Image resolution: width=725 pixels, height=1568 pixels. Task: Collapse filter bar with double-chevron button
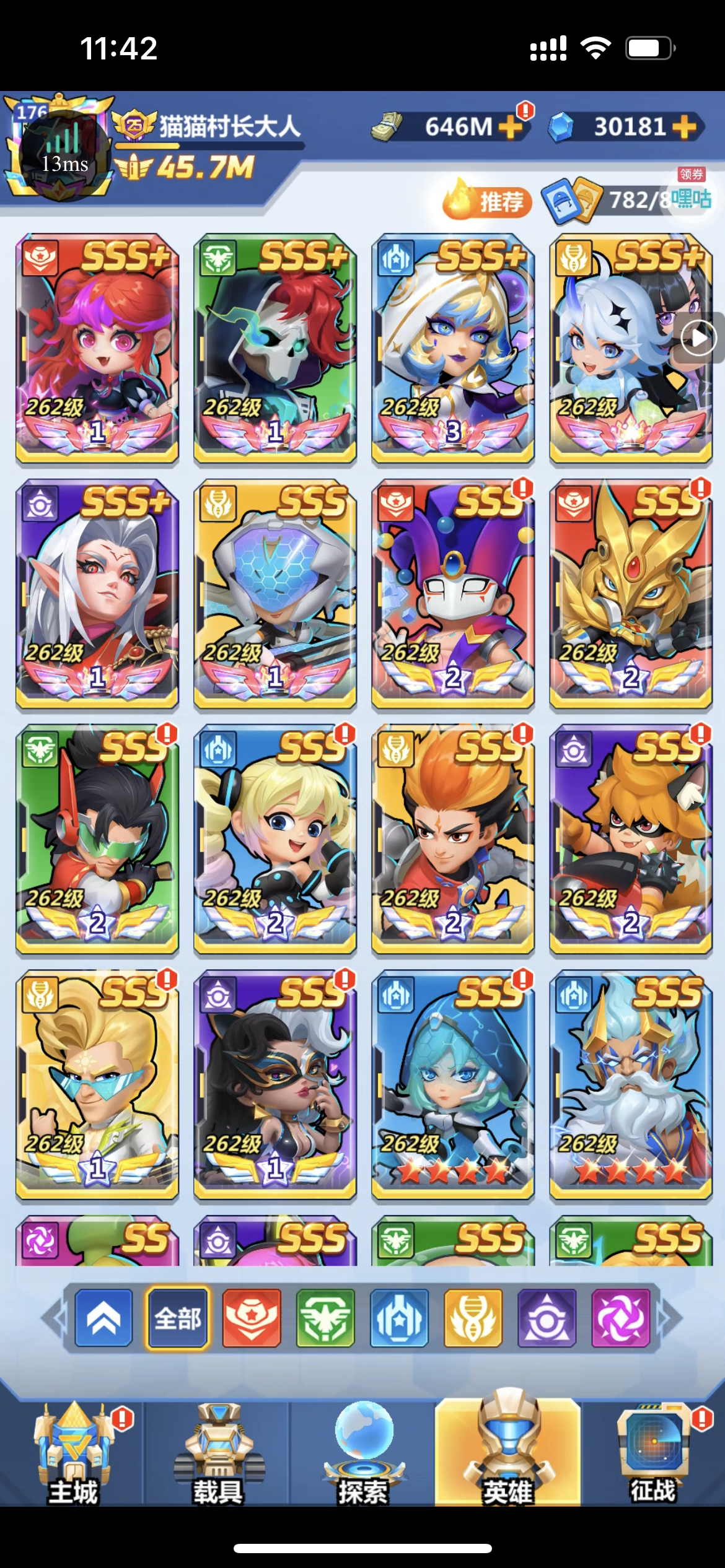tap(103, 1318)
